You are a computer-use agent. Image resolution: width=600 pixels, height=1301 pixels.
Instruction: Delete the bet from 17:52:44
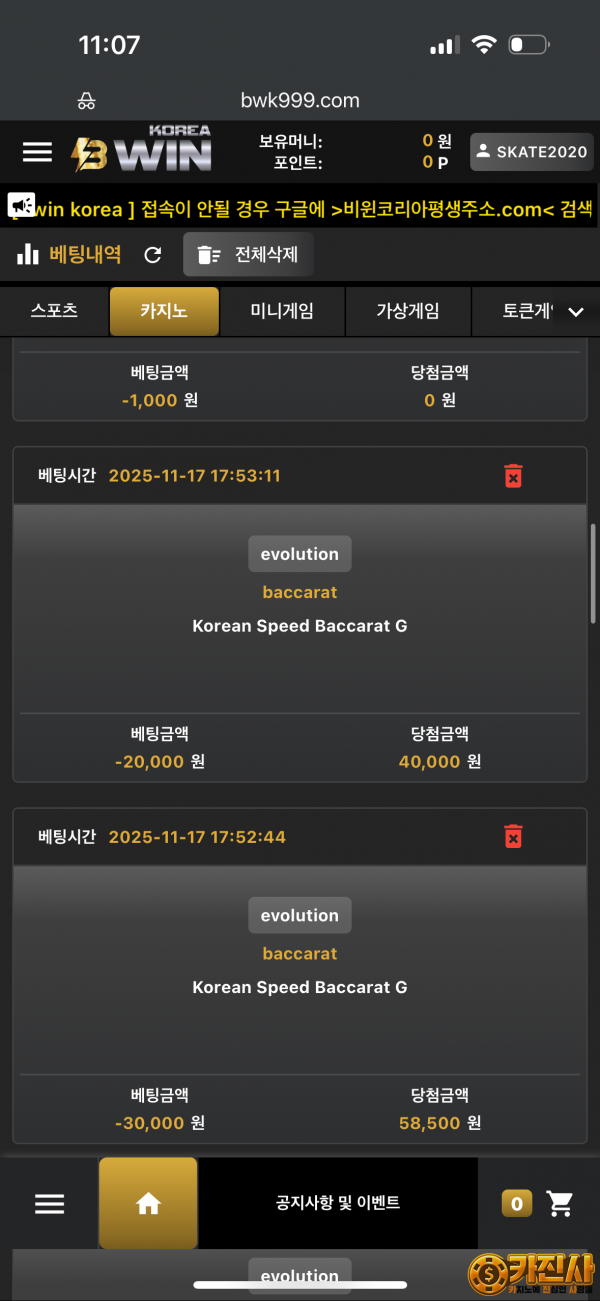(x=513, y=837)
